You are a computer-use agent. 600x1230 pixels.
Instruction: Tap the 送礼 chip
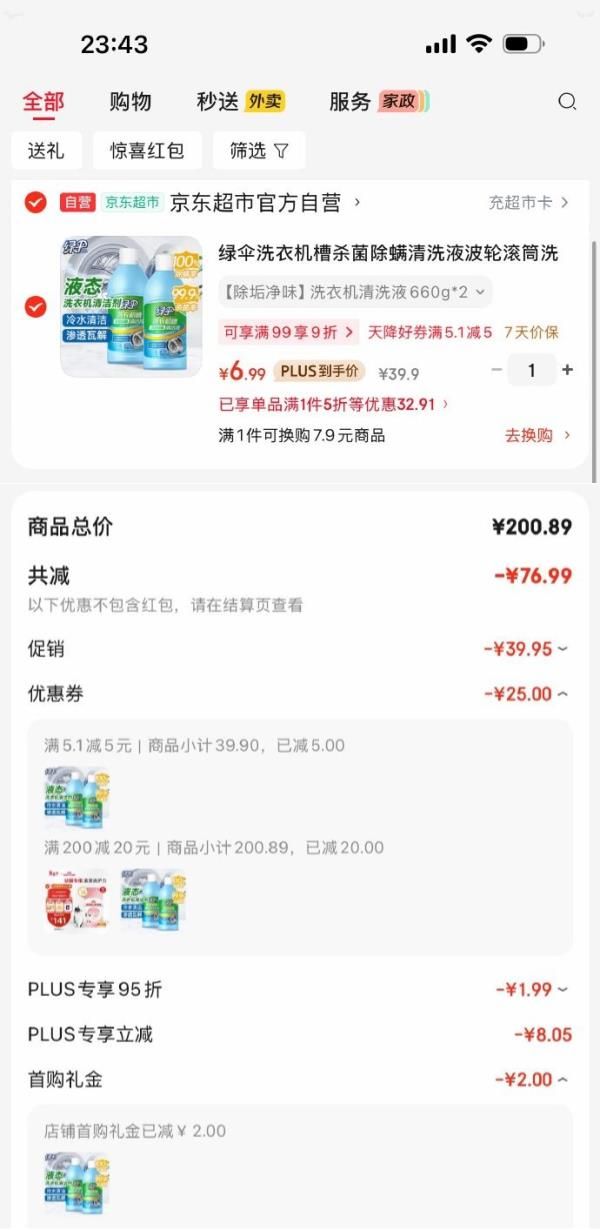46,150
